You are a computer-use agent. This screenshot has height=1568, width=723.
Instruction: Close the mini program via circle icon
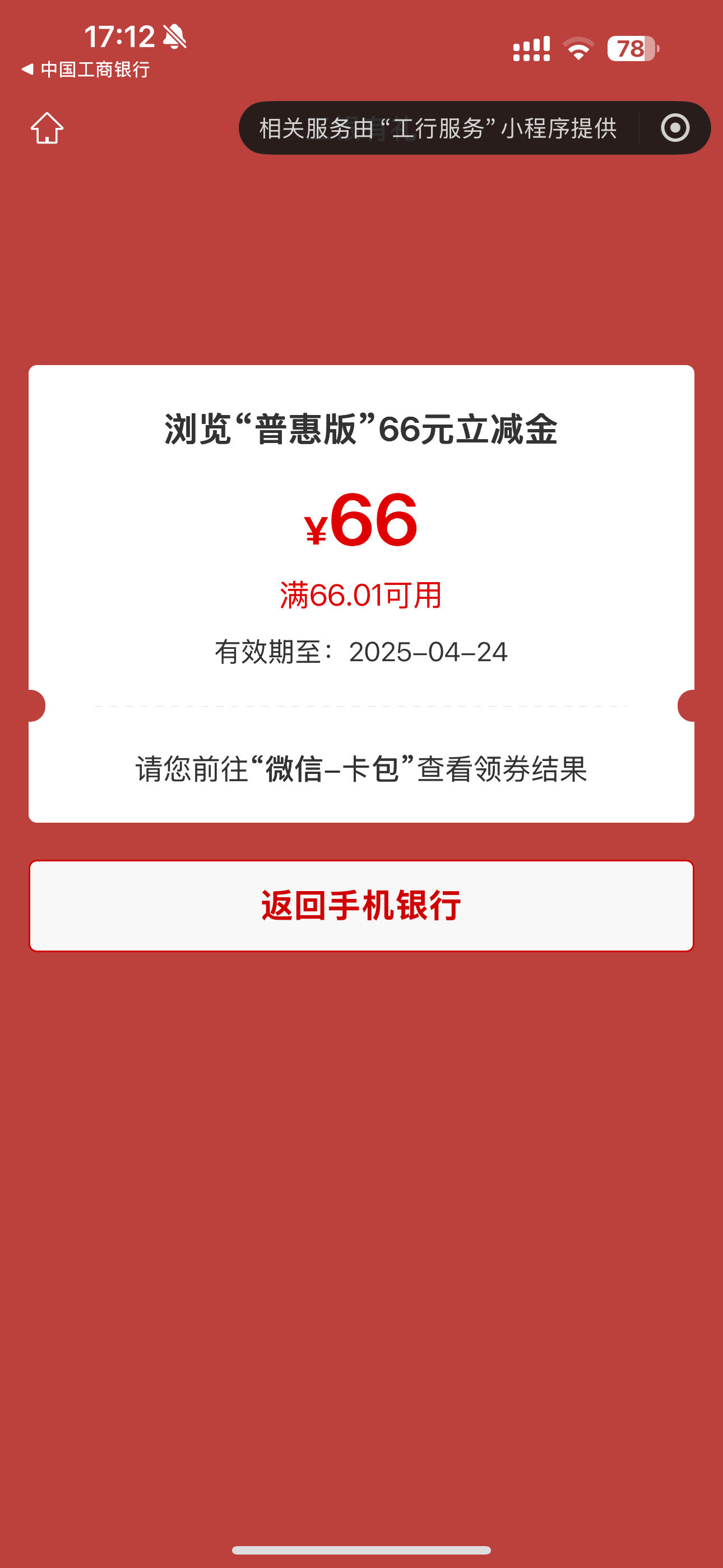675,128
